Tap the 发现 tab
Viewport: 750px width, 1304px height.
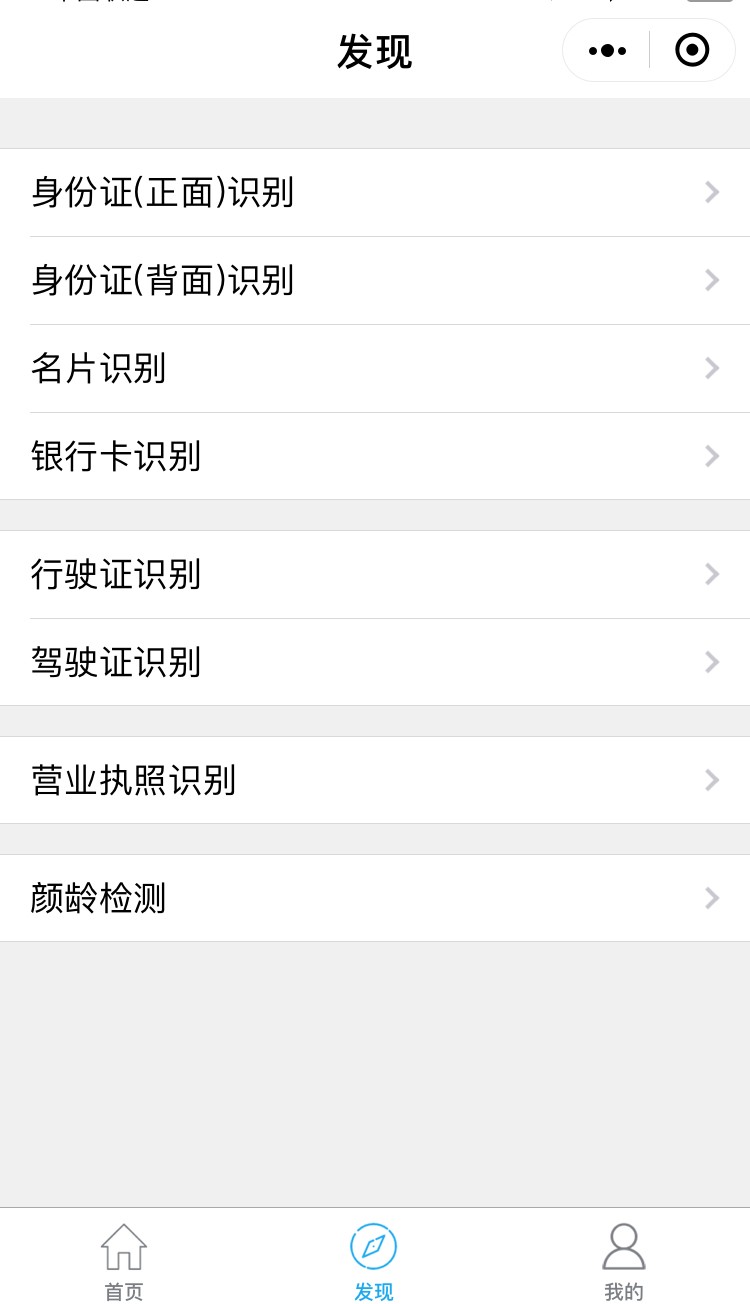tap(374, 1262)
